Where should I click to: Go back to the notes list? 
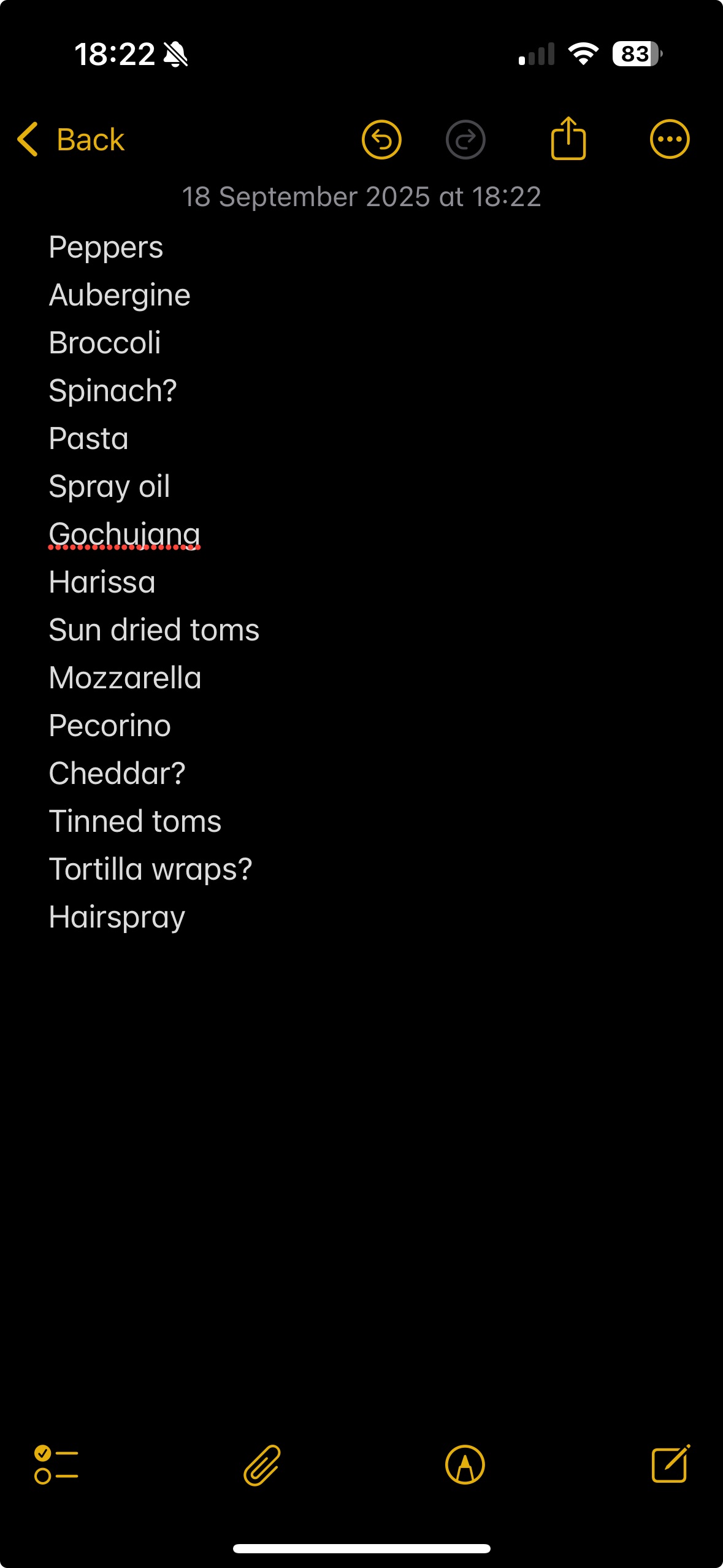(x=71, y=139)
